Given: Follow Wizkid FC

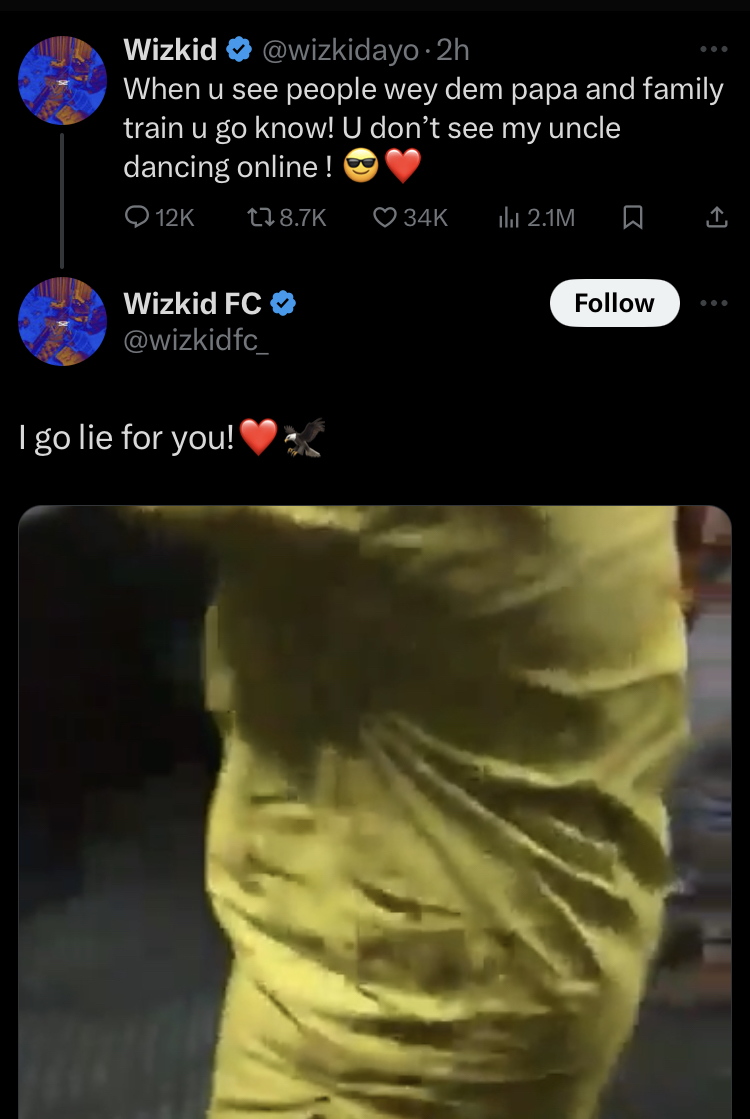Looking at the screenshot, I should click(614, 303).
